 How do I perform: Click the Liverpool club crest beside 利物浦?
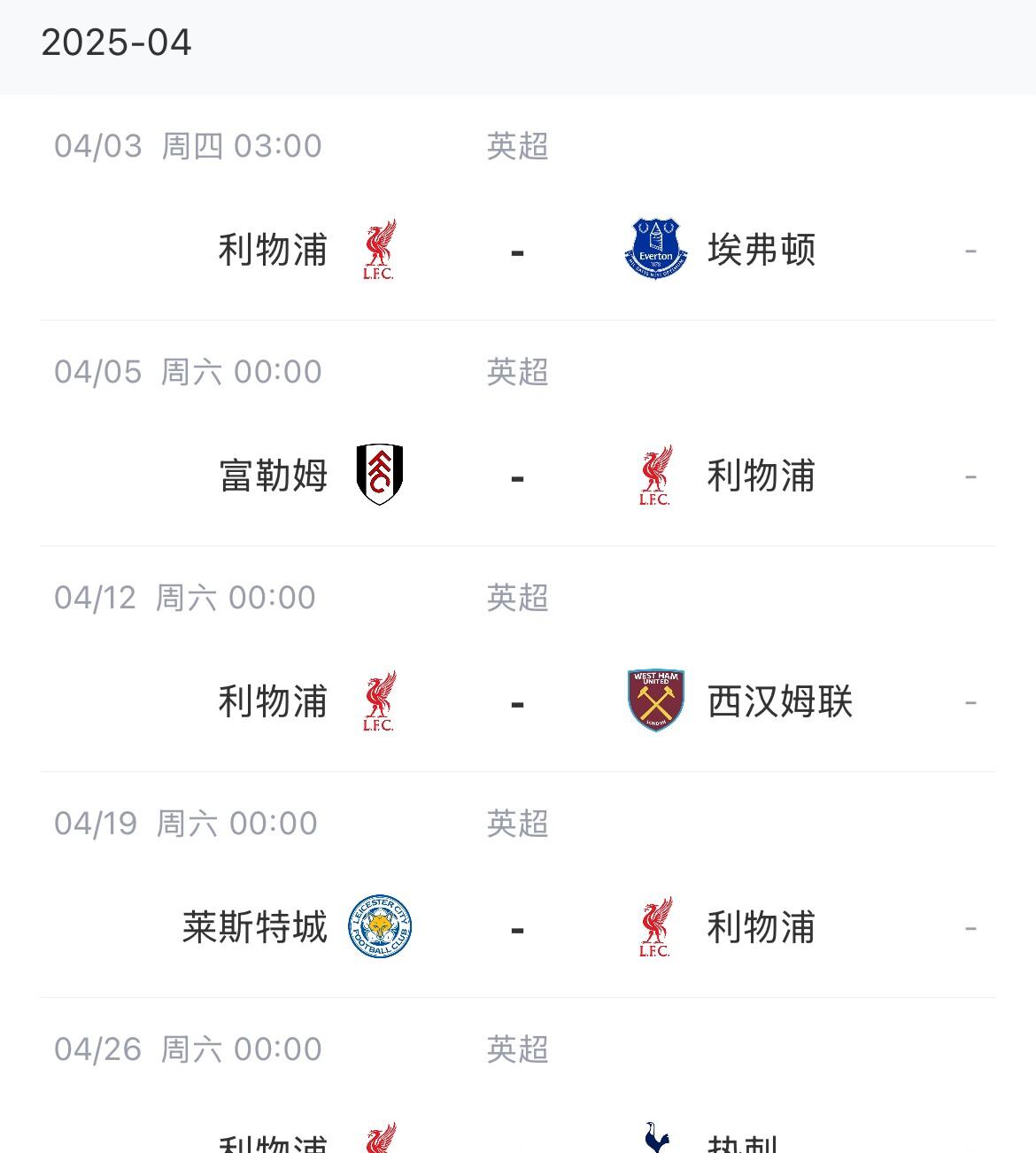(x=378, y=249)
